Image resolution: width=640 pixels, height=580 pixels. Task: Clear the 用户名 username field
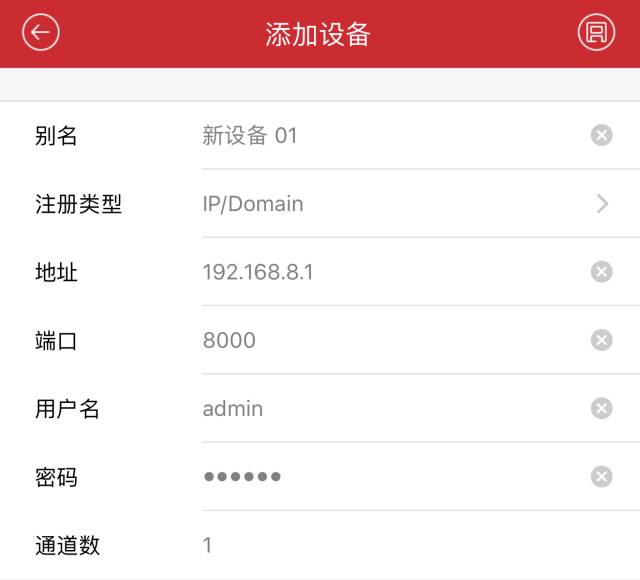(x=601, y=408)
